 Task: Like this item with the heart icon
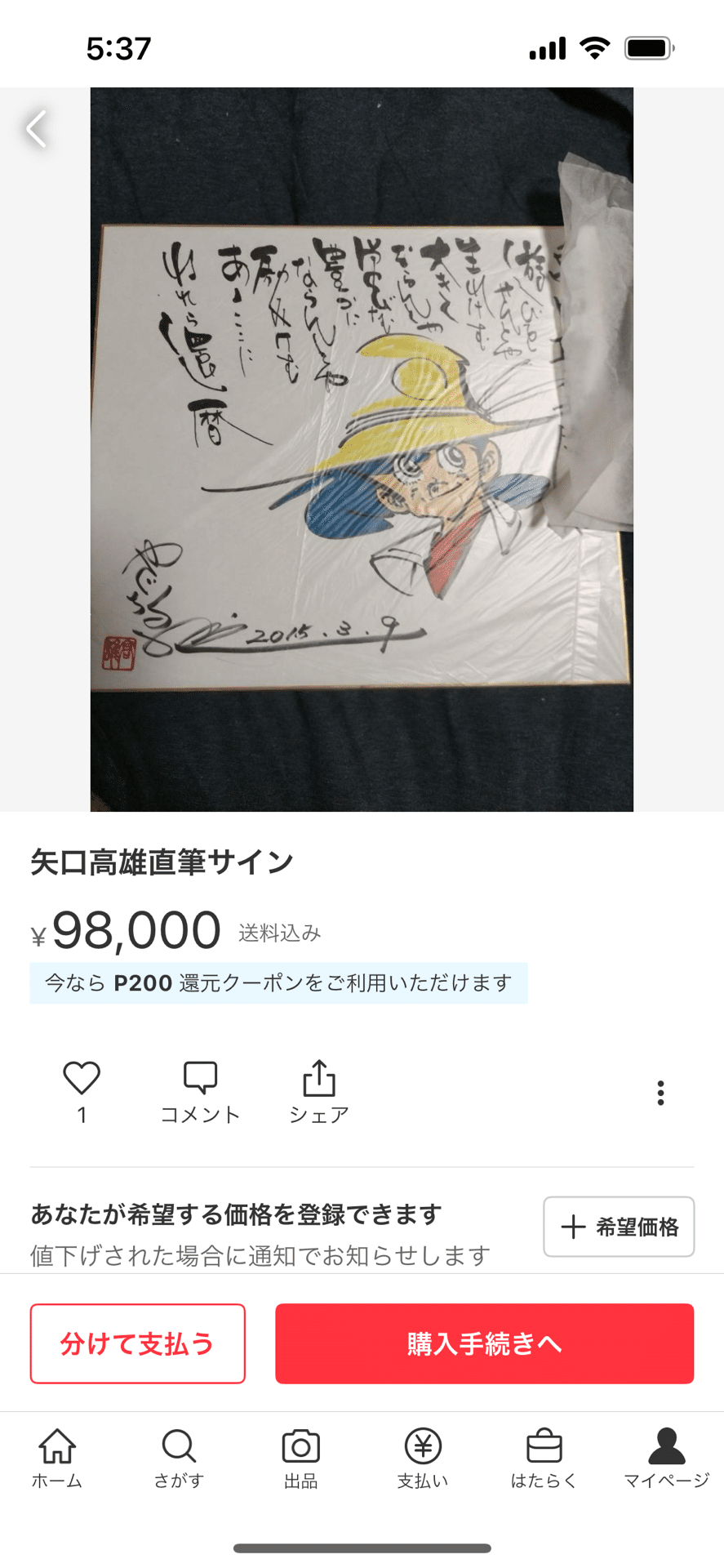click(x=82, y=1079)
